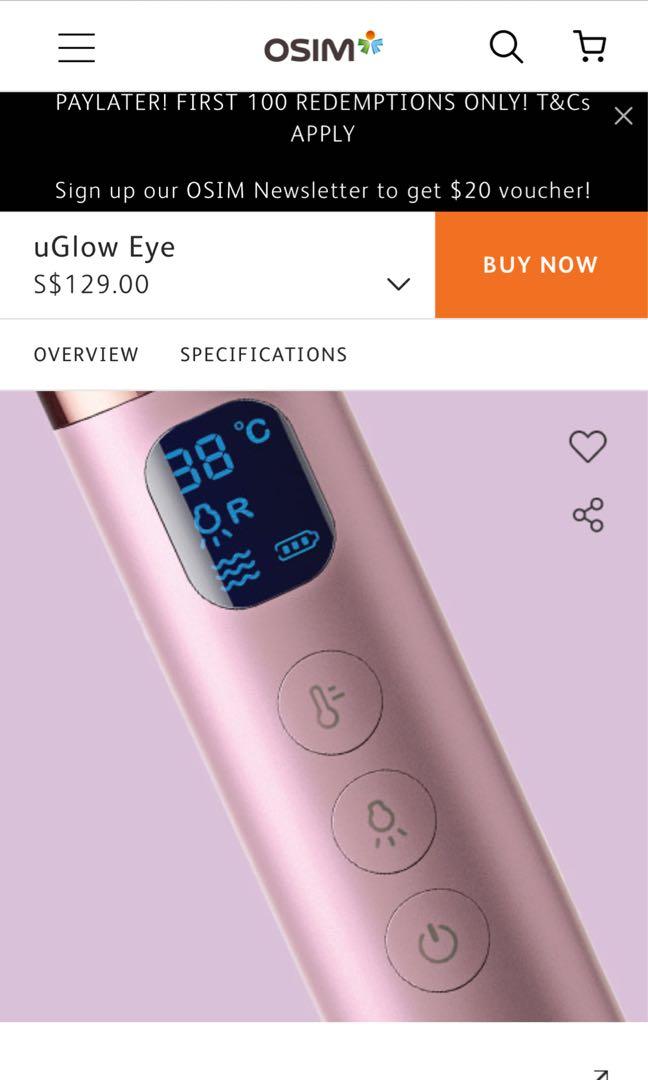Switch to the Specifications tab
The height and width of the screenshot is (1080, 648).
point(263,354)
